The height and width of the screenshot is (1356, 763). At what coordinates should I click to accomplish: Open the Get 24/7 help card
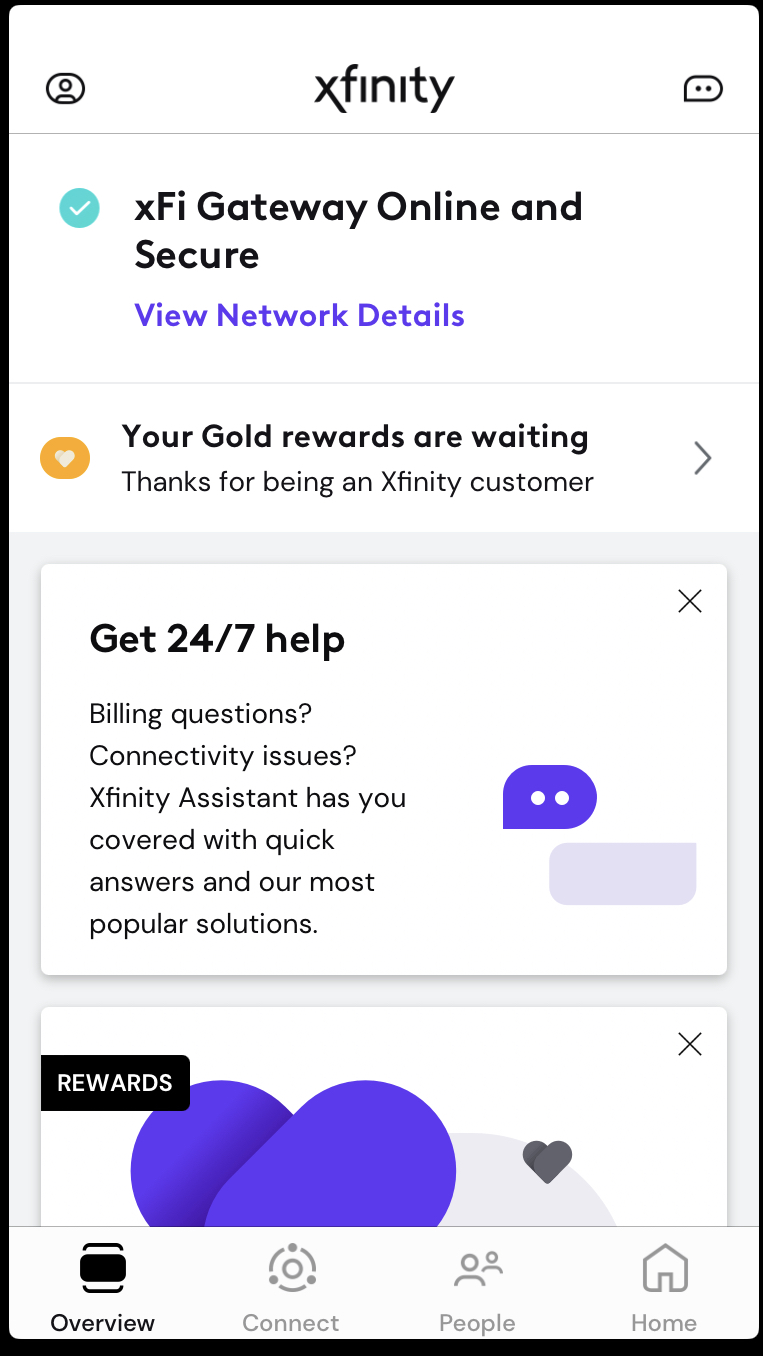pos(300,780)
